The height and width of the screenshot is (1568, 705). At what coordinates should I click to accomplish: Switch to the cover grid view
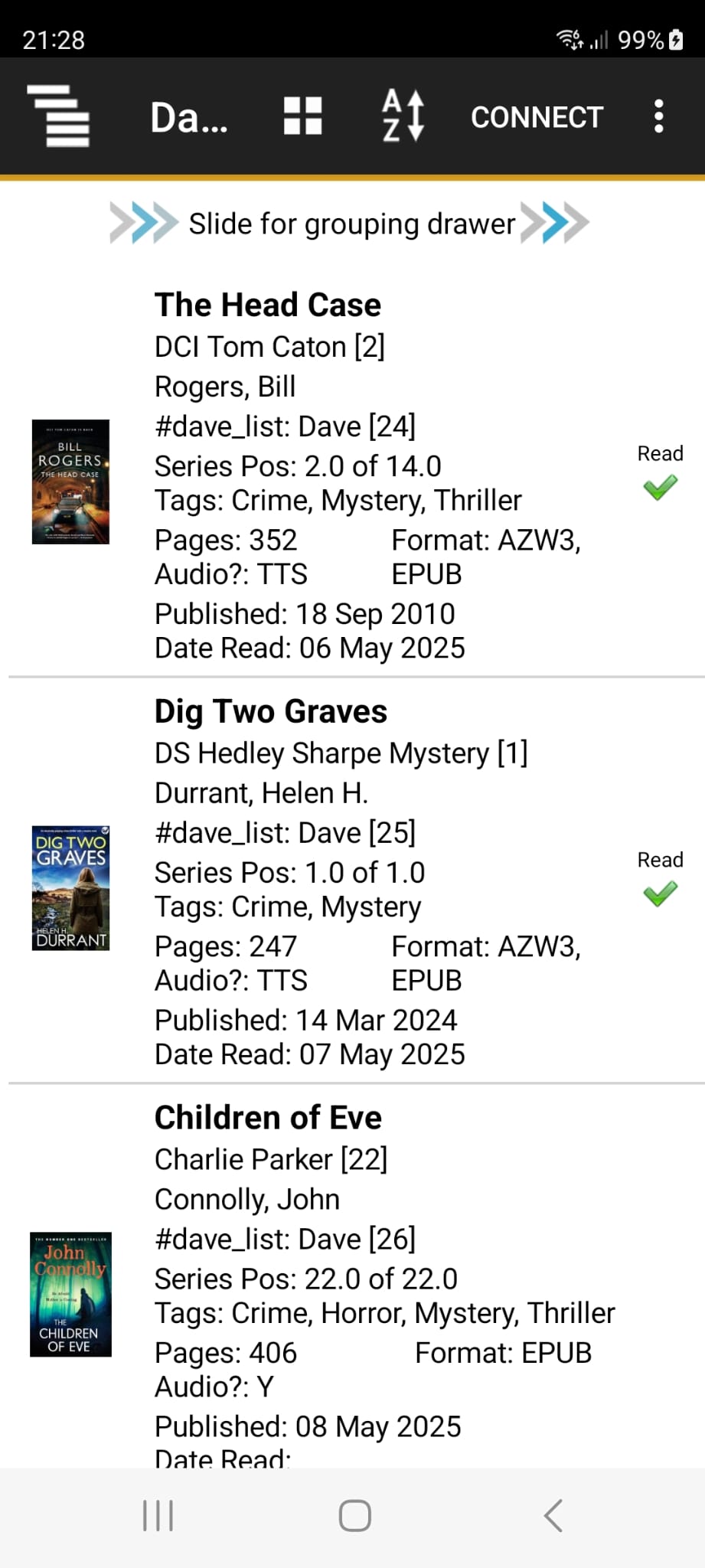(x=302, y=116)
